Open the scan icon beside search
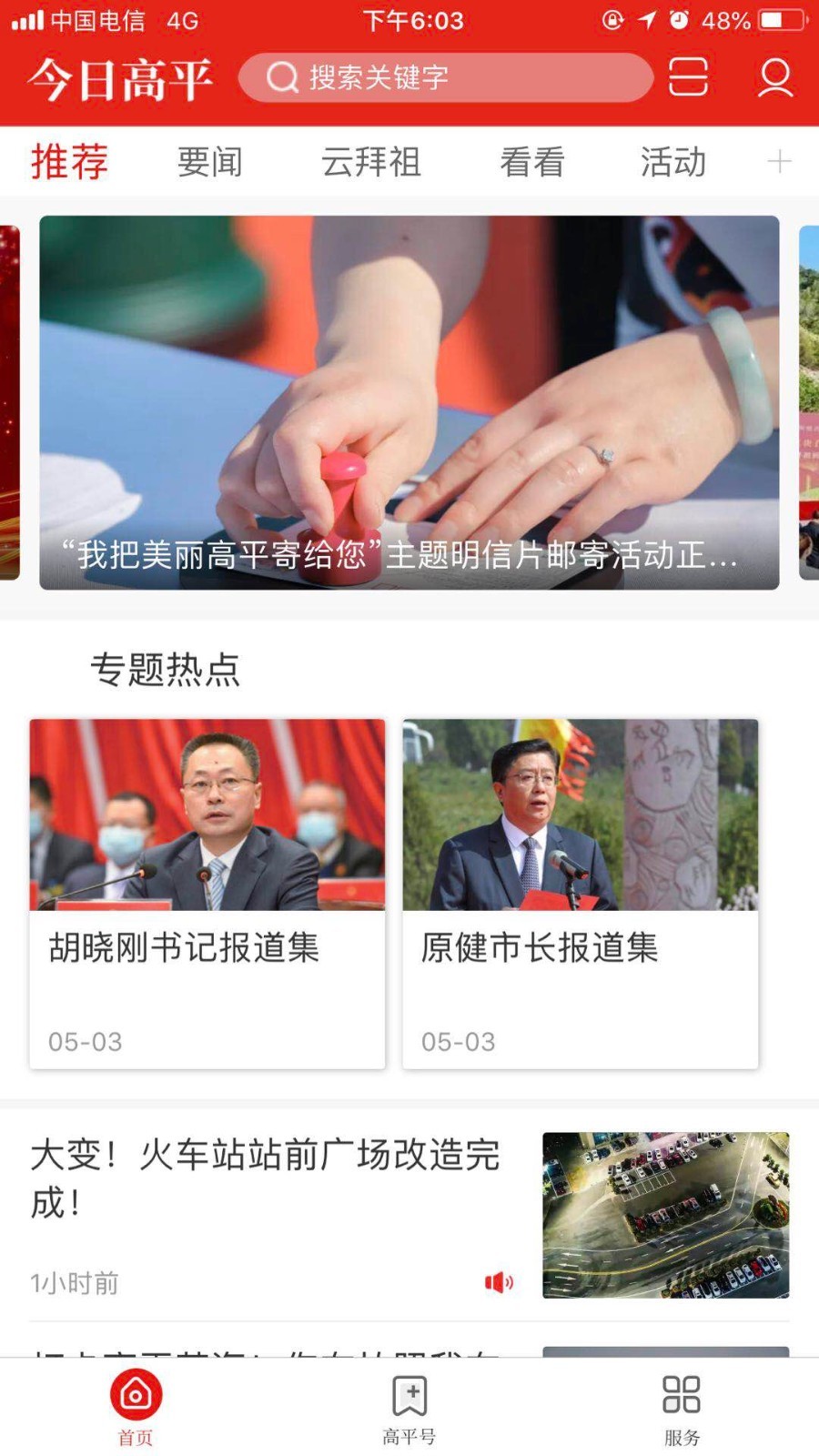819x1456 pixels. click(x=688, y=77)
